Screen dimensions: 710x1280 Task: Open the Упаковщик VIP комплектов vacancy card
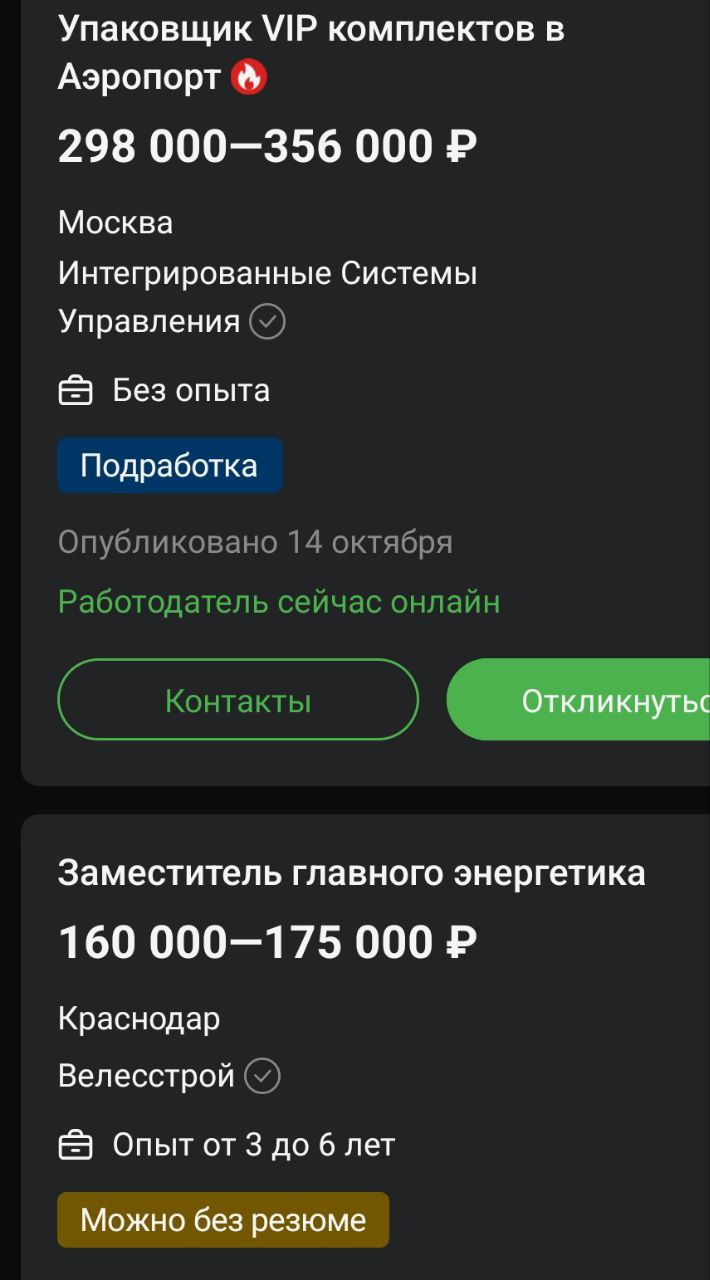point(365,390)
